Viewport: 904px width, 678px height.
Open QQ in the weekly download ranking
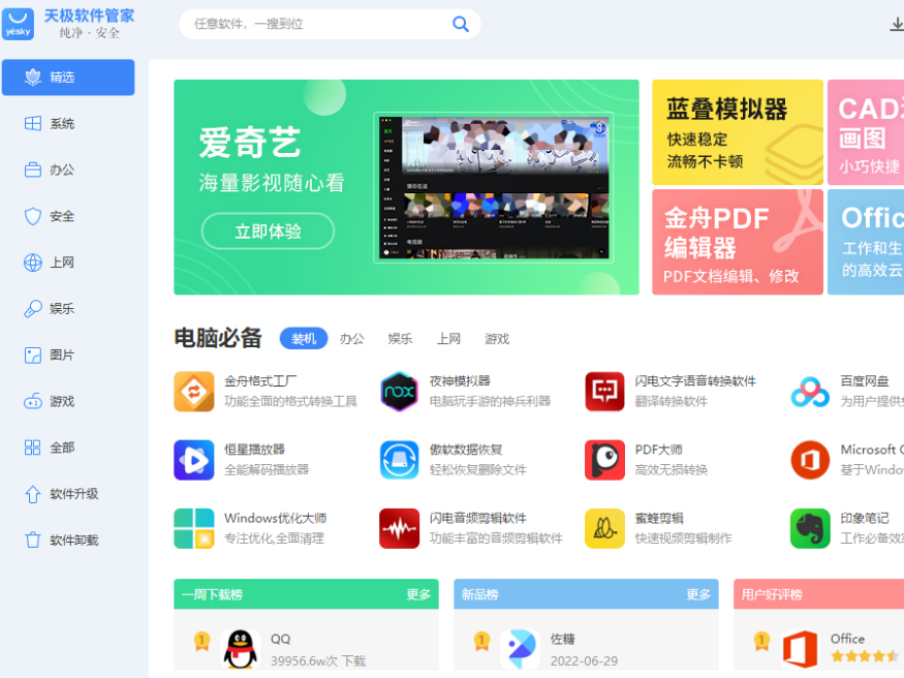coord(280,639)
